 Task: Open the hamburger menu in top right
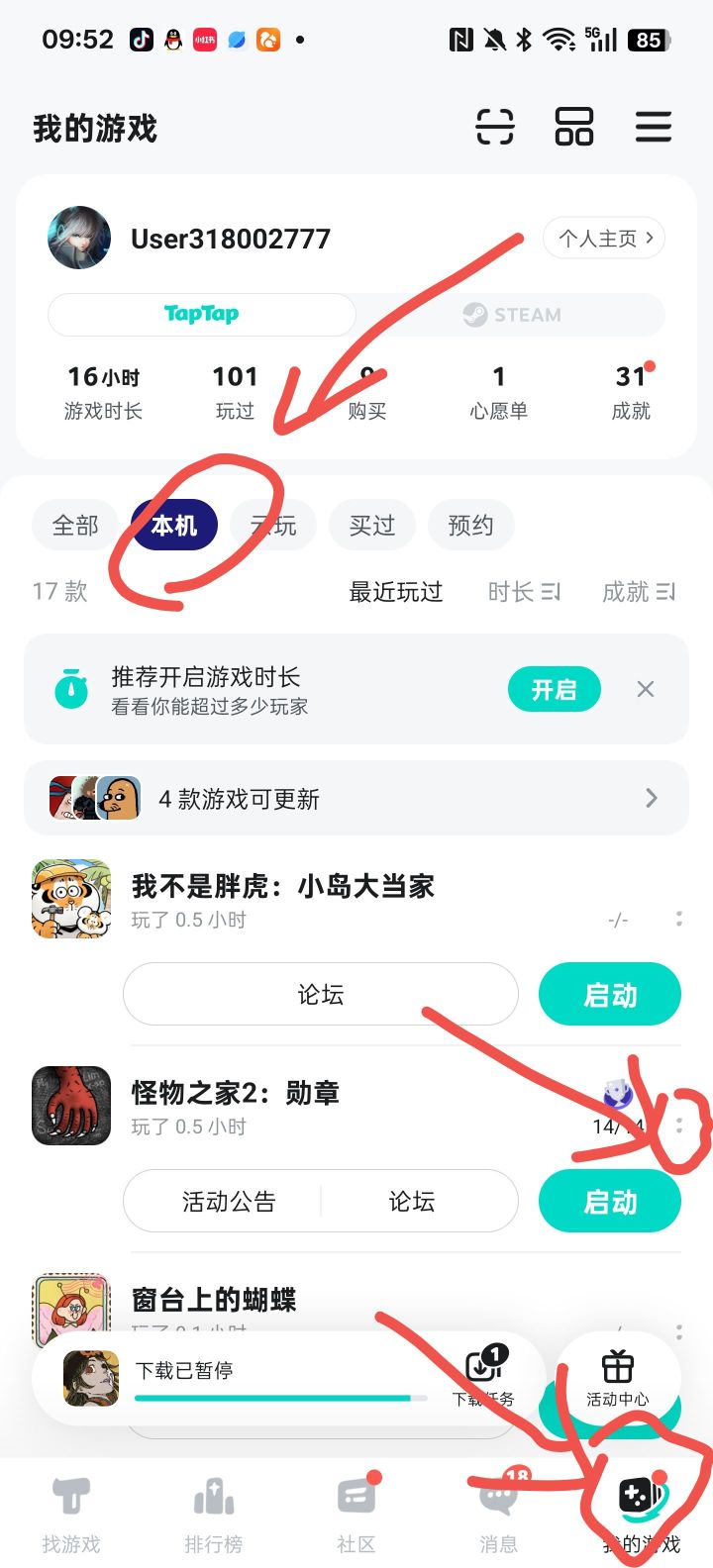point(653,127)
